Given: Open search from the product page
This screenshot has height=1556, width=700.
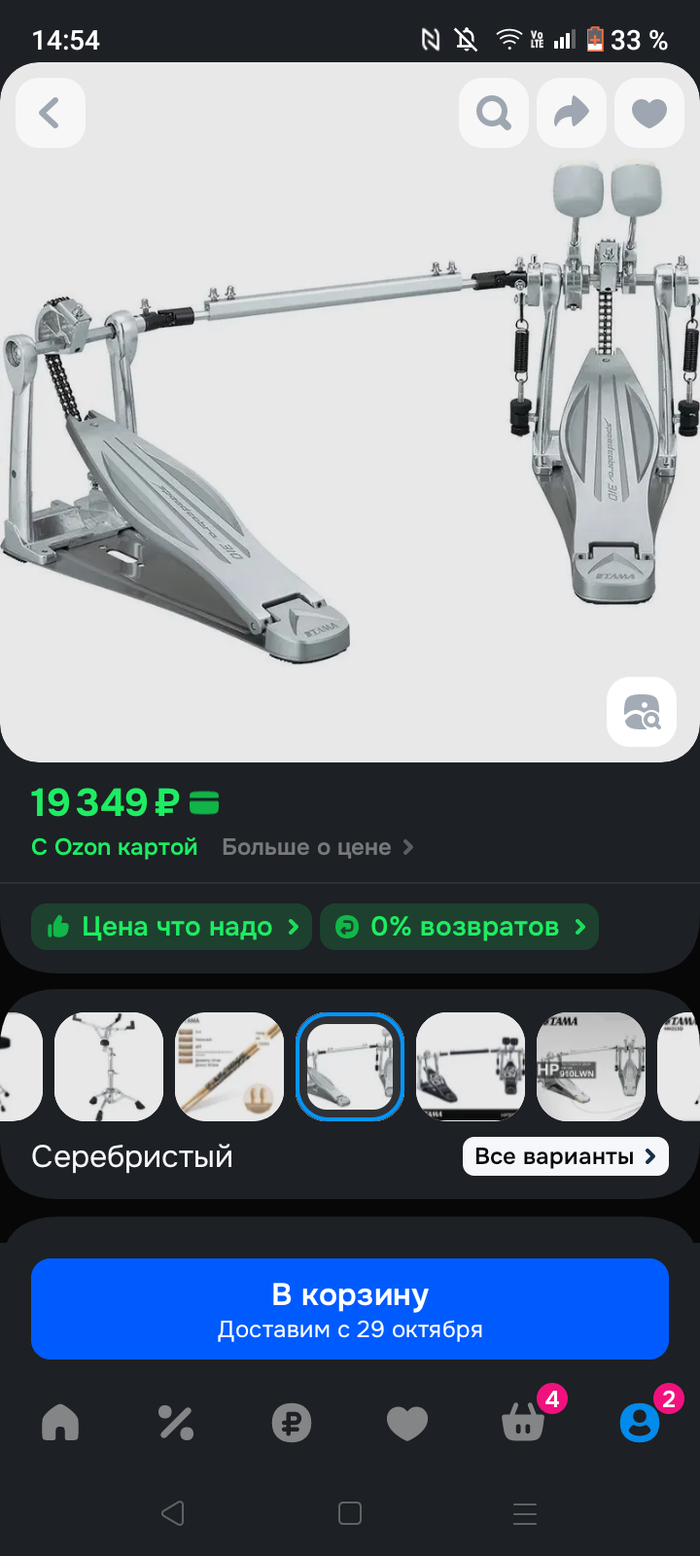Looking at the screenshot, I should [x=493, y=113].
